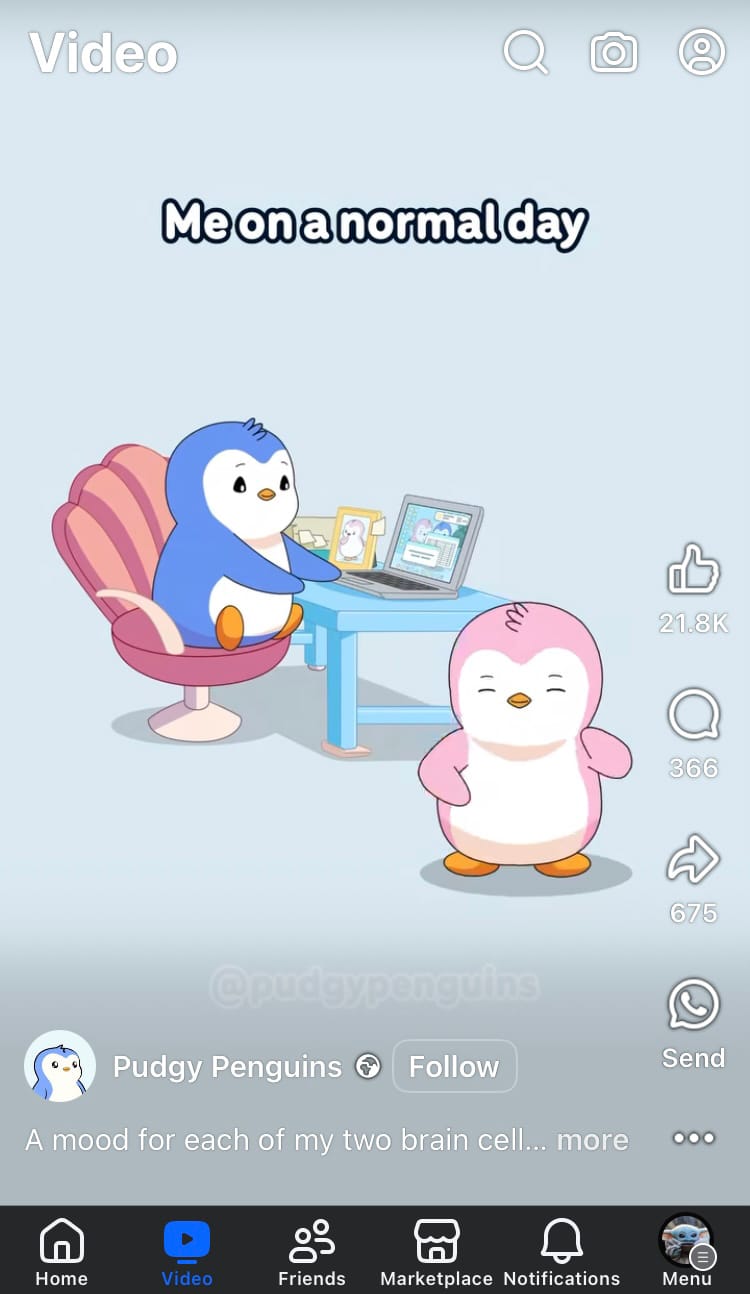Image resolution: width=750 pixels, height=1294 pixels.
Task: Open the profile icon in header
Action: (x=702, y=51)
